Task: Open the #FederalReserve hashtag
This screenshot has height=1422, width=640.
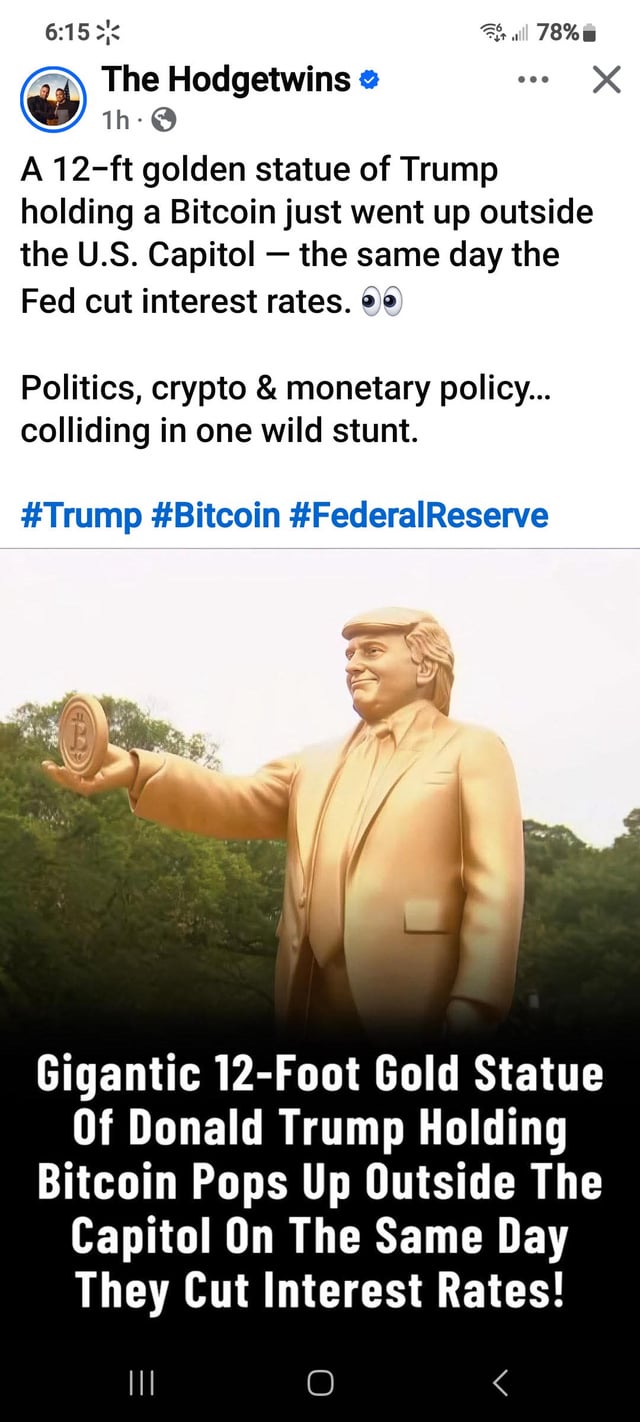Action: 417,515
